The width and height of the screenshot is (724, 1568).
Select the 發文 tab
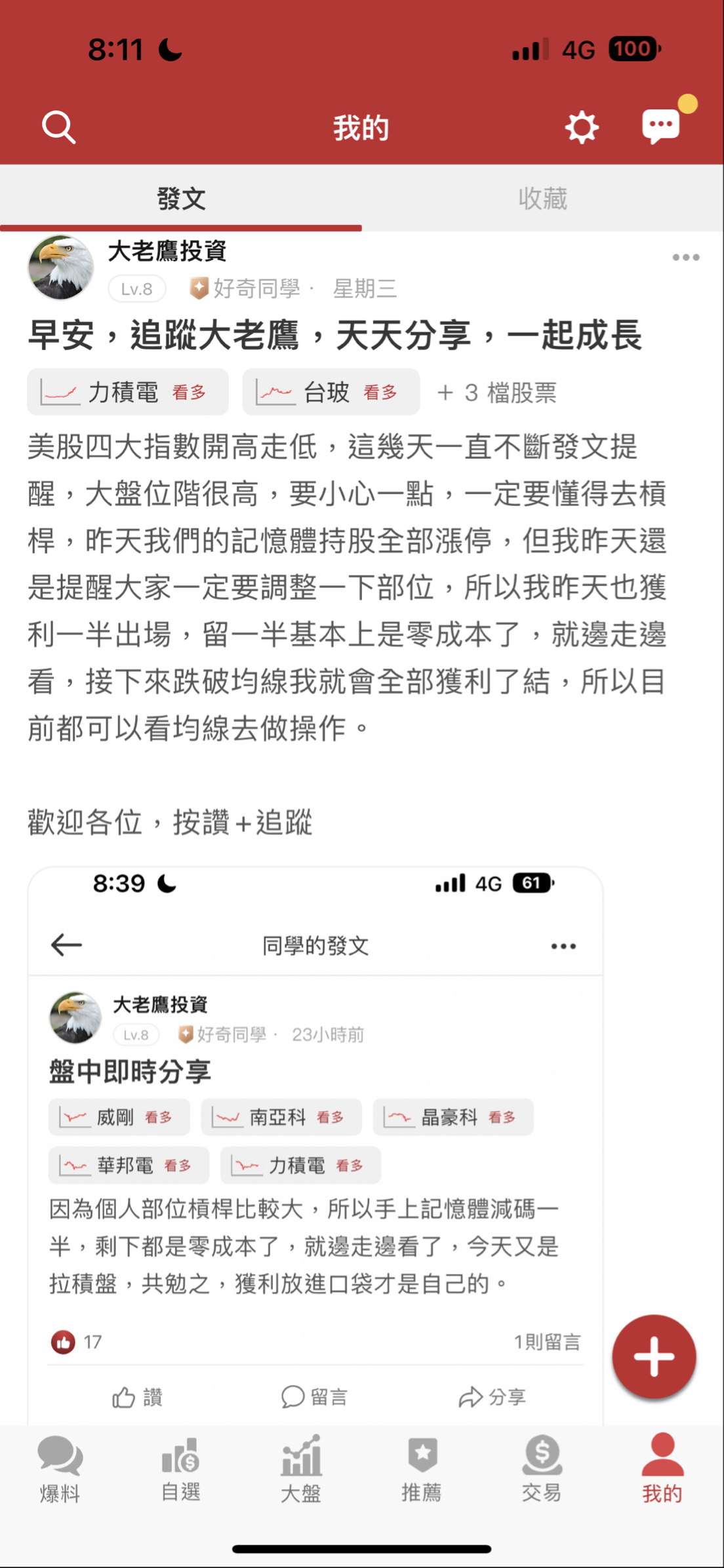[181, 199]
